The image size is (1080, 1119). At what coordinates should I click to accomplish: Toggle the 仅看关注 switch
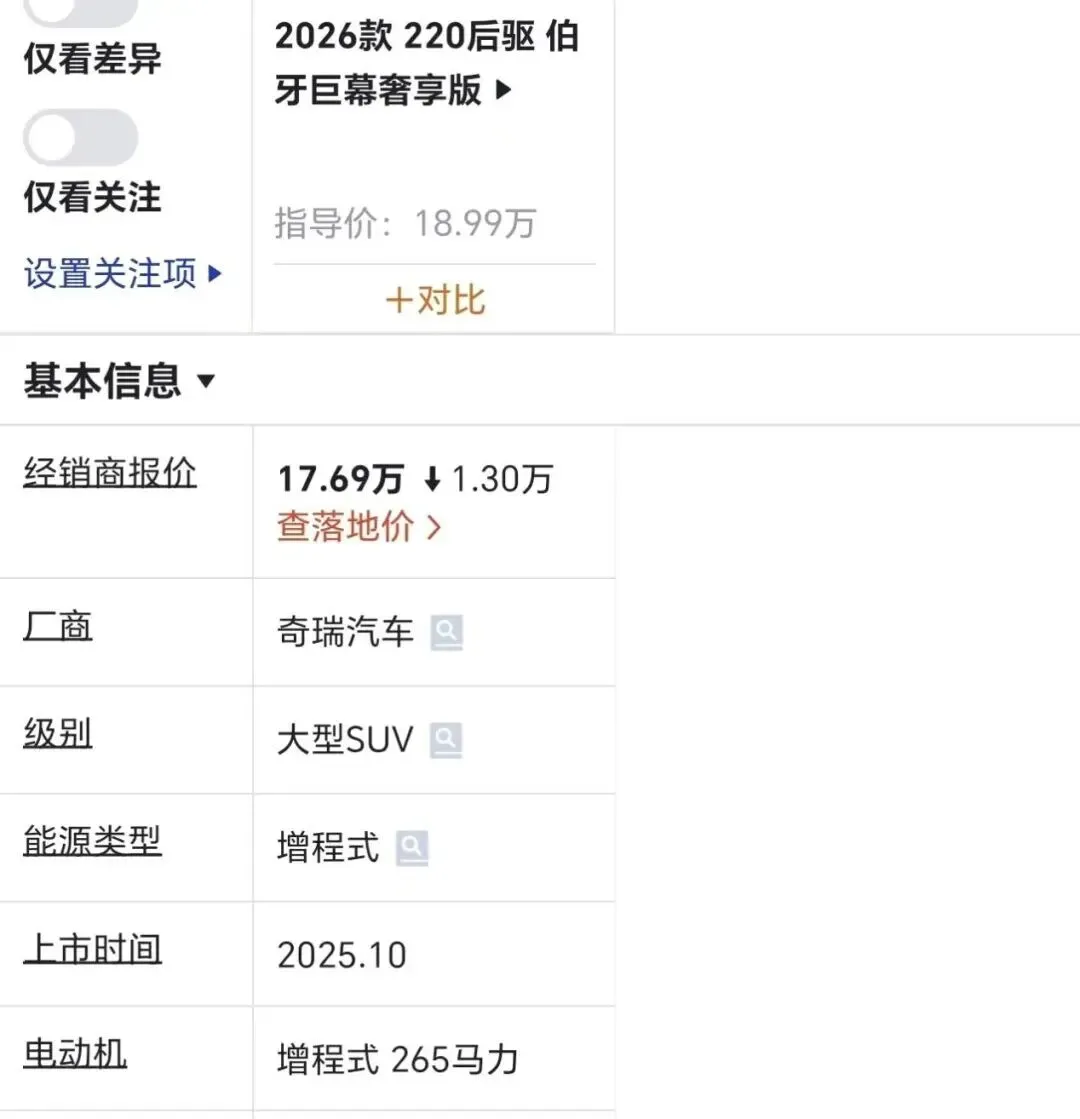[x=81, y=138]
